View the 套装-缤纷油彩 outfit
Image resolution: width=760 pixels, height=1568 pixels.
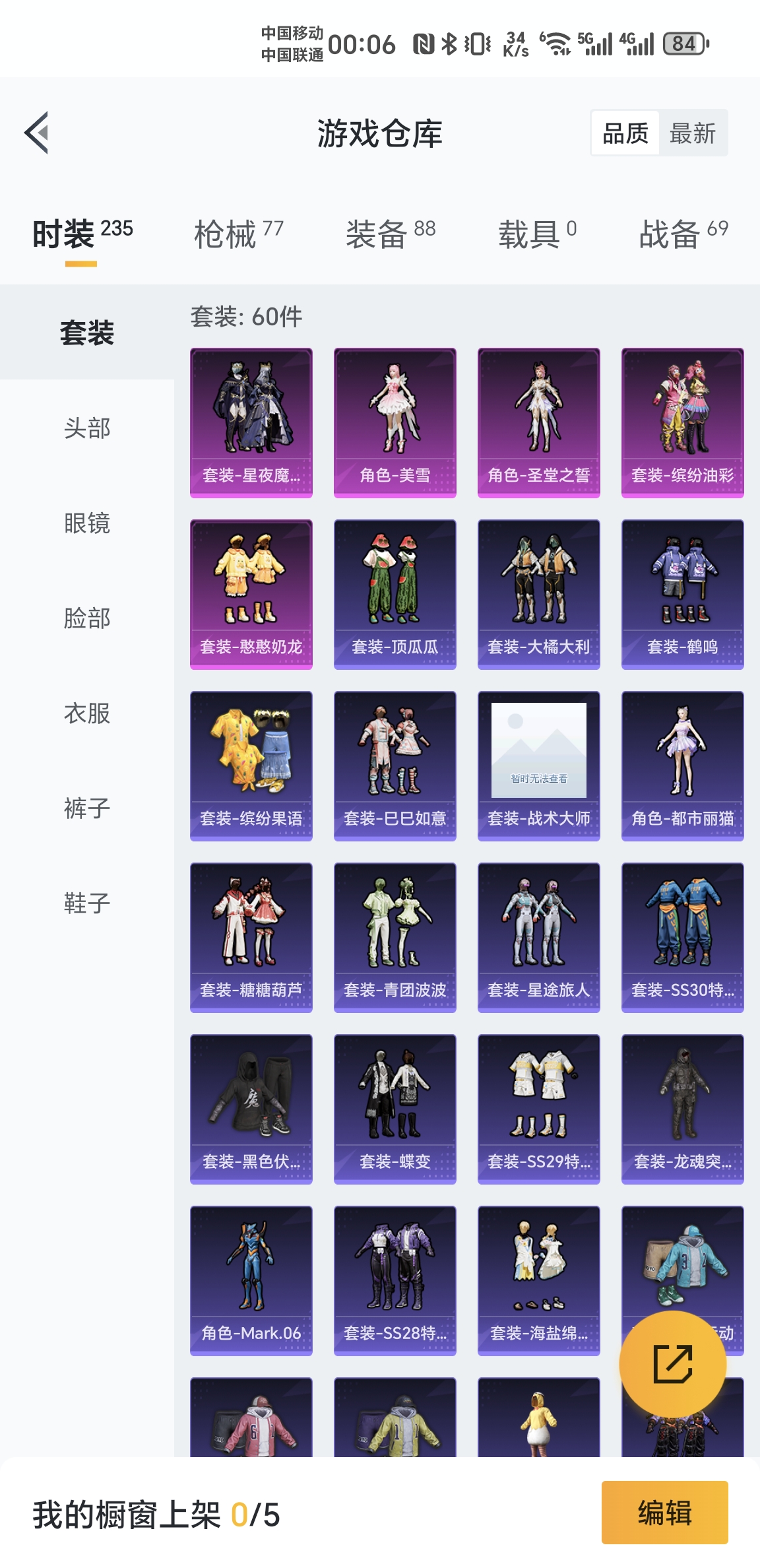(682, 422)
